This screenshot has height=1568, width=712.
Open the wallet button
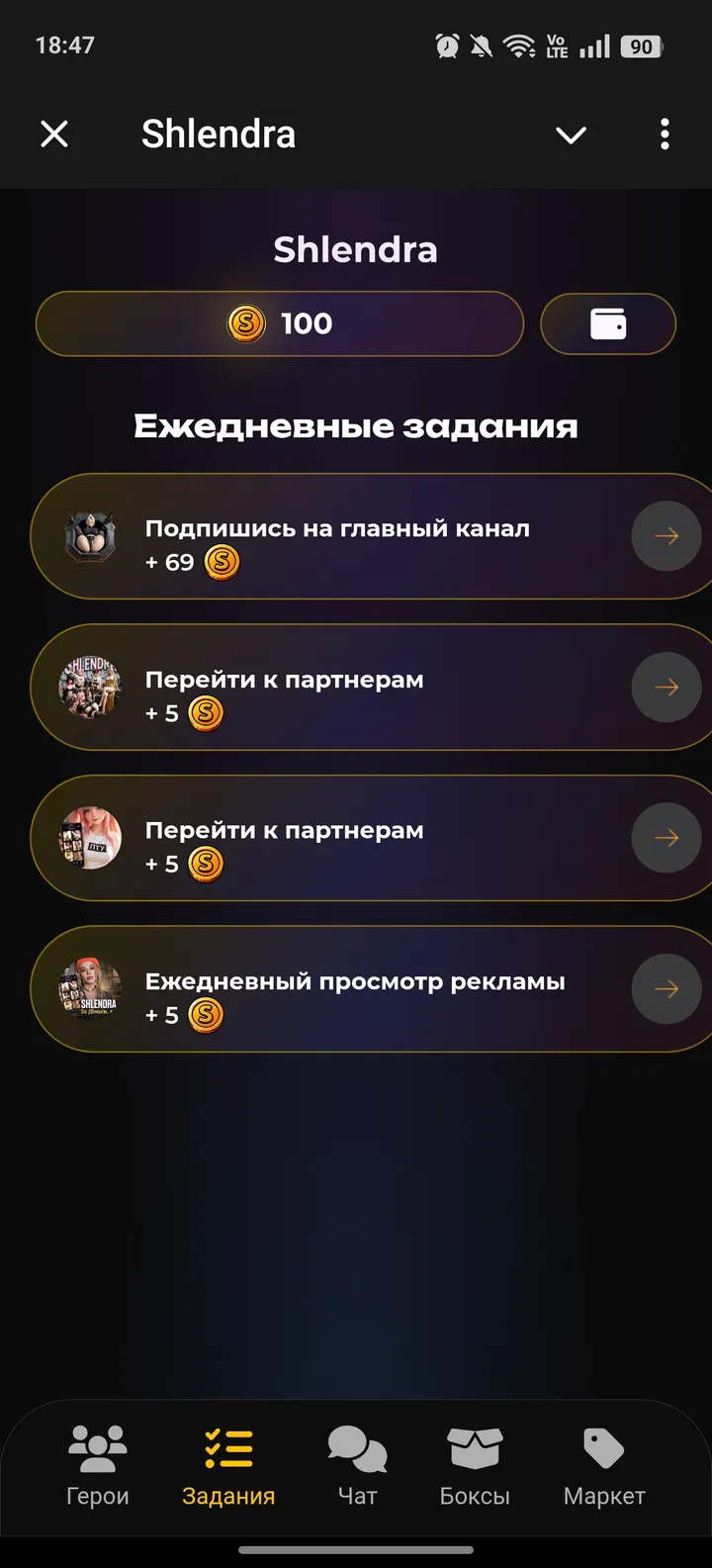click(607, 323)
